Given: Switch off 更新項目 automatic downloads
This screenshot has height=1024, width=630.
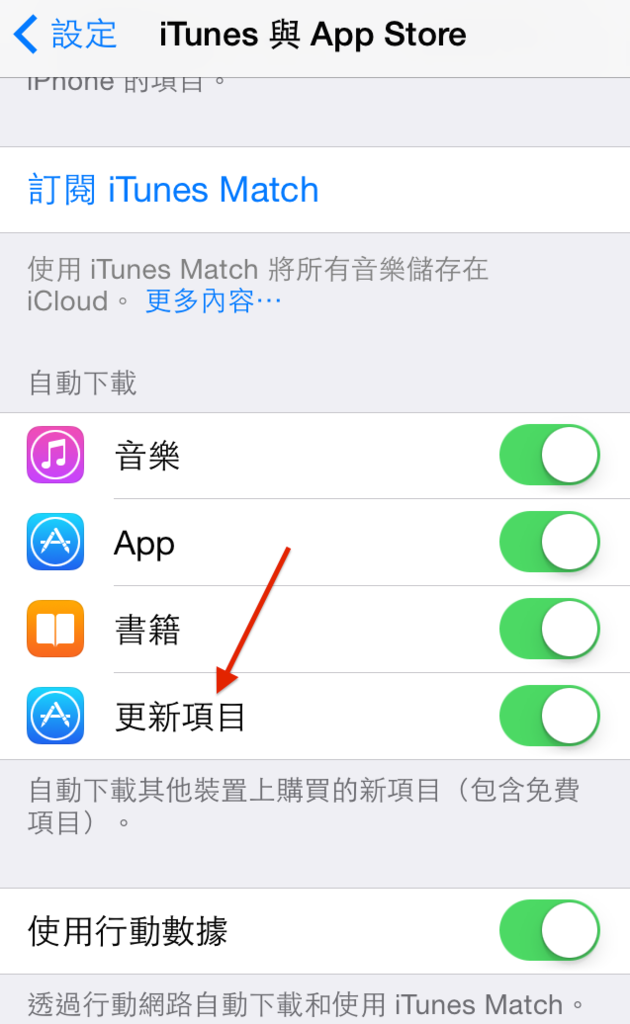Looking at the screenshot, I should 550,715.
